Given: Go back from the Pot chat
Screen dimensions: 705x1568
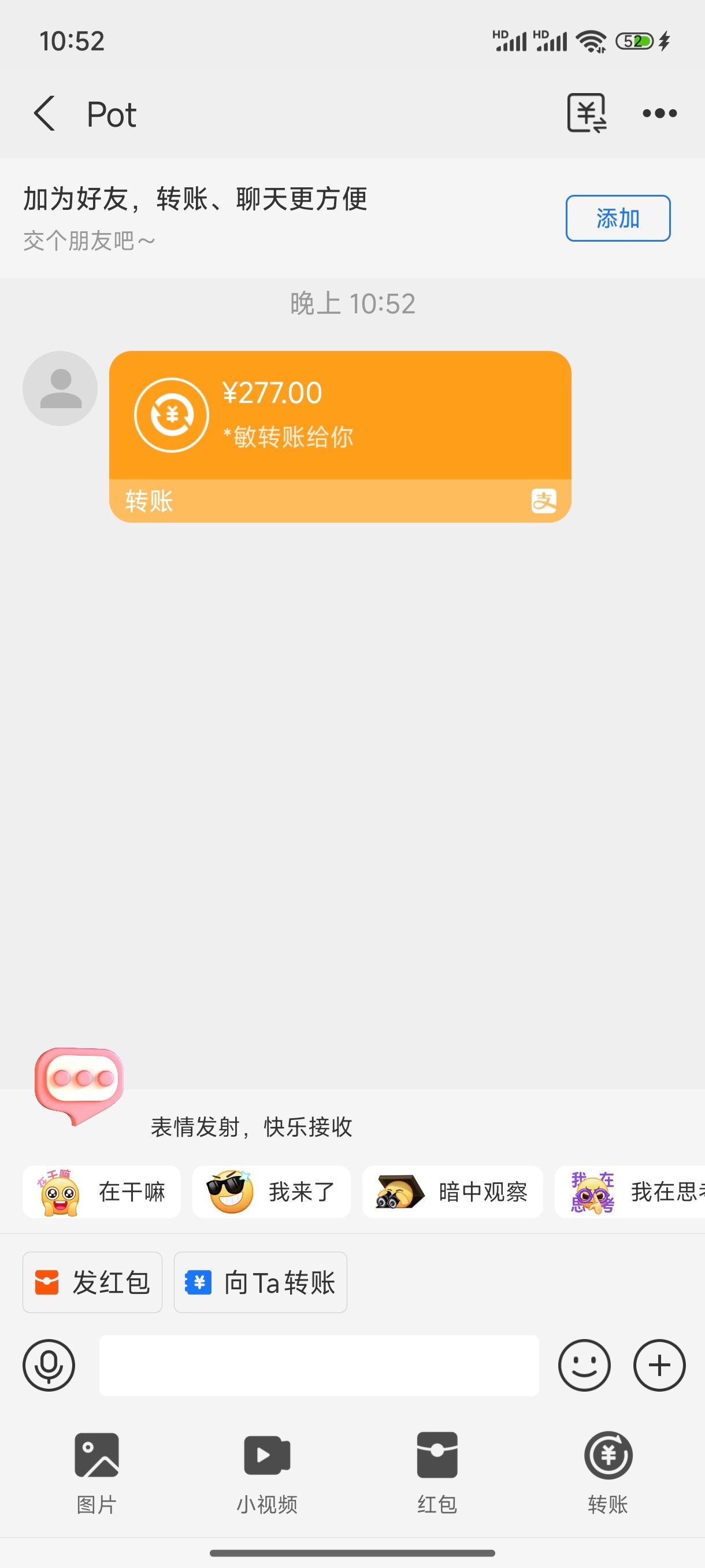Looking at the screenshot, I should [x=44, y=113].
